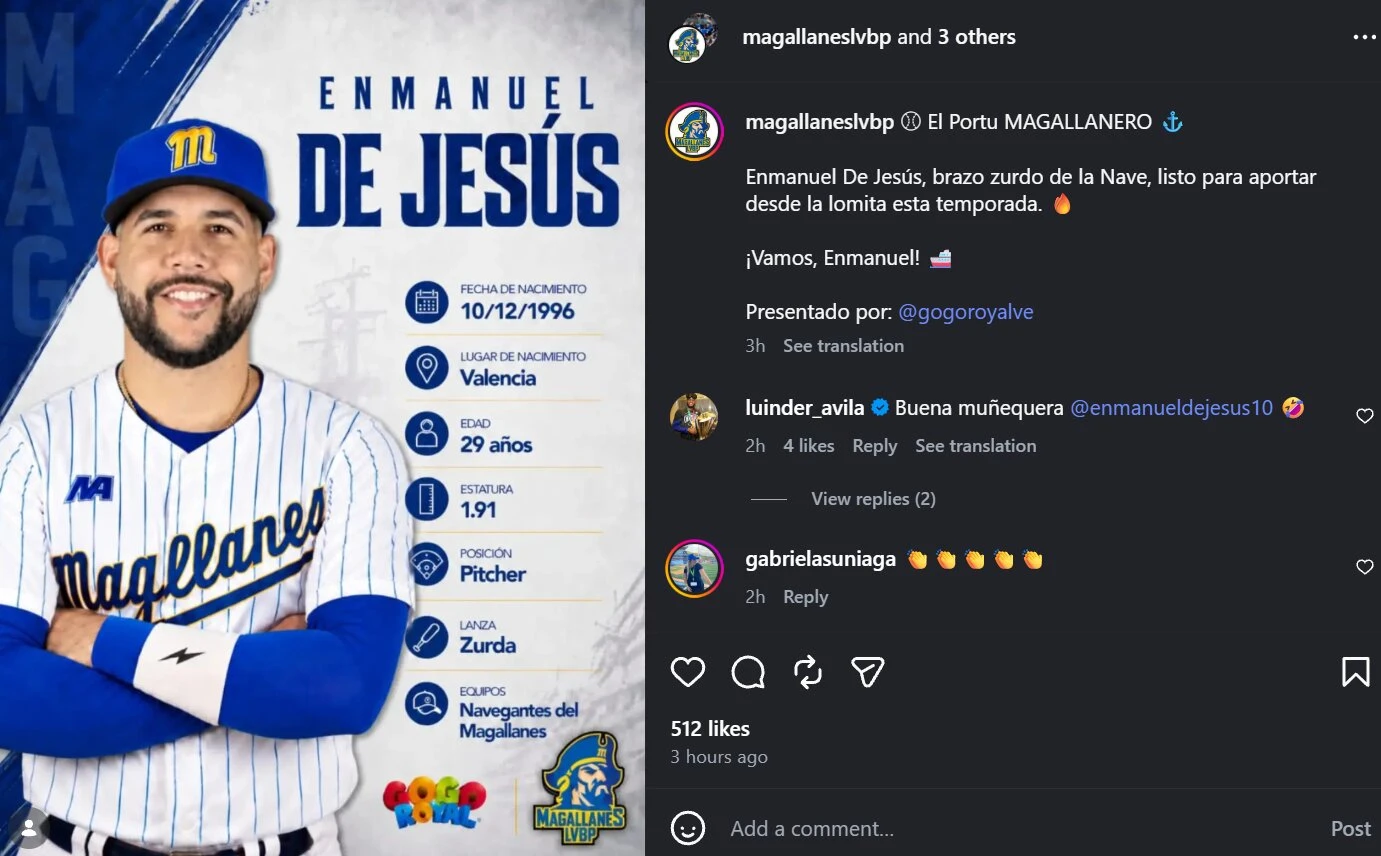
Task: Reply to gabrielasuniaga's comment
Action: point(805,597)
